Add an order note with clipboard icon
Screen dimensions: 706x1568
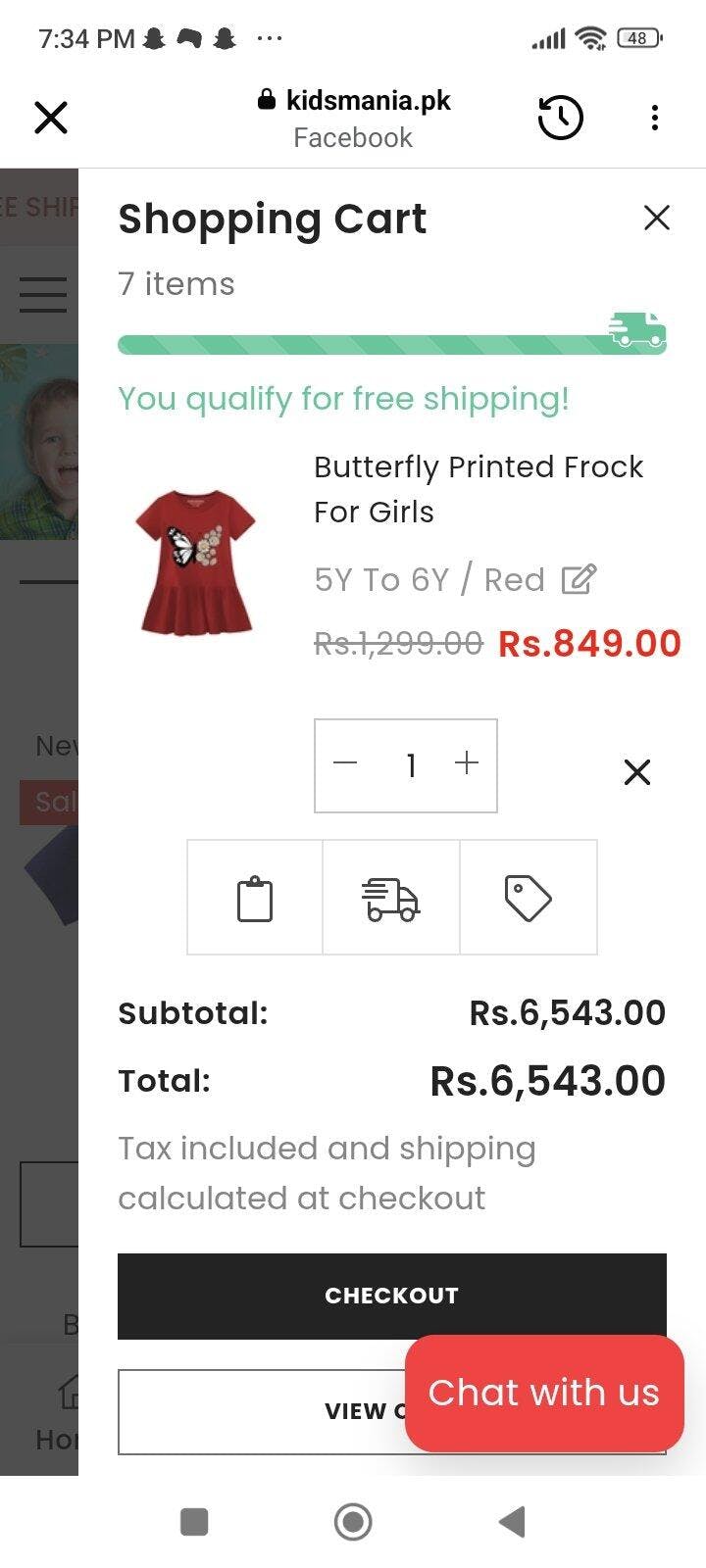pos(255,898)
